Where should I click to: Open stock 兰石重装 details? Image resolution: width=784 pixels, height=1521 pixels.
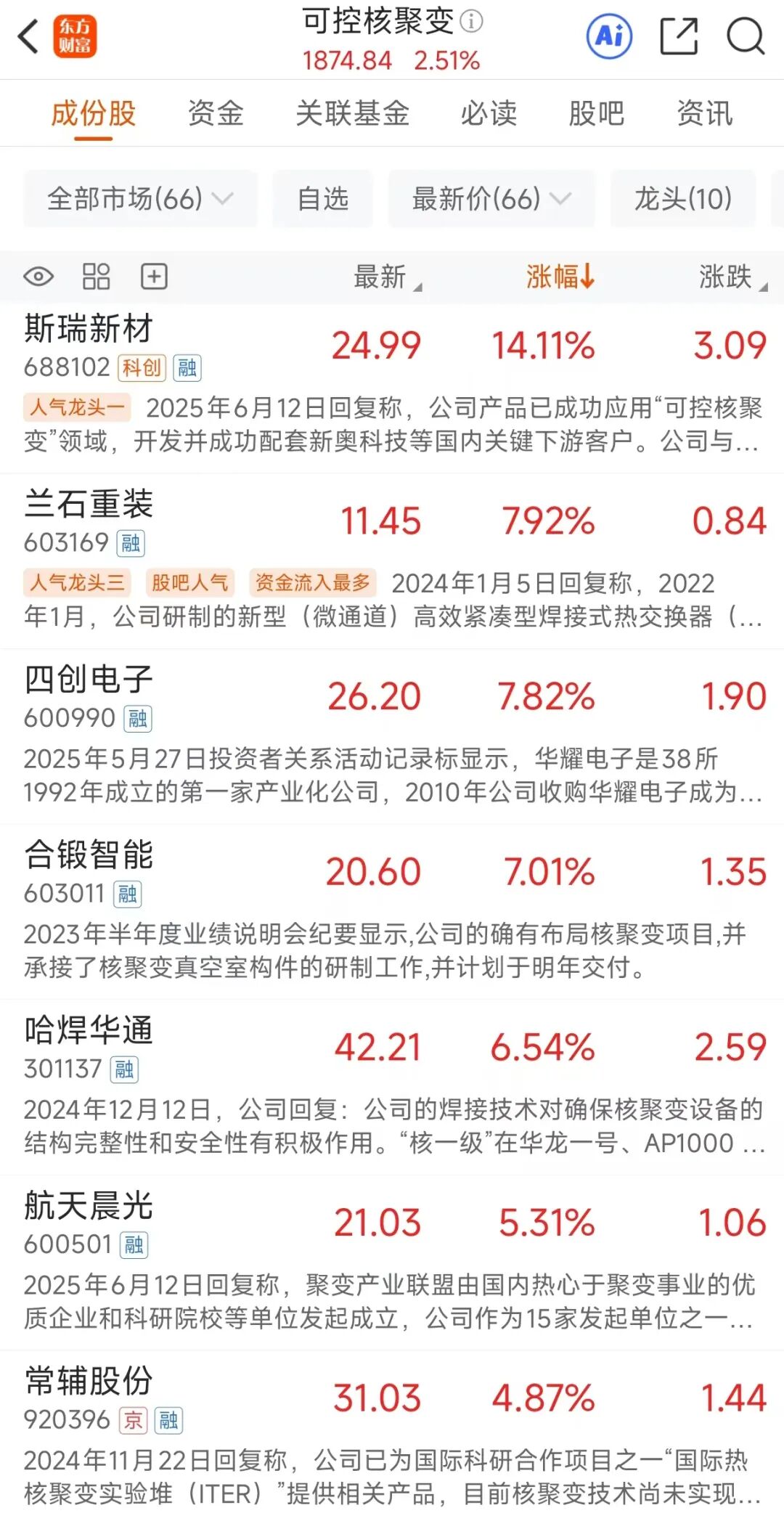pyautogui.click(x=89, y=504)
